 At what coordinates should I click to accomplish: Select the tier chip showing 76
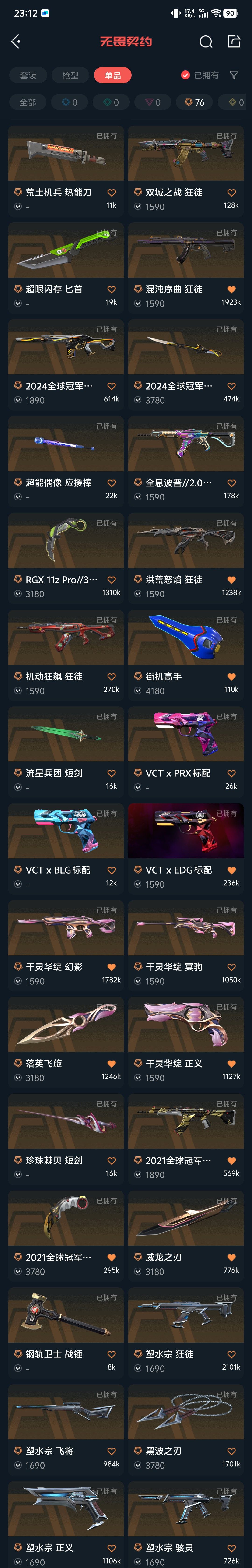coord(195,102)
